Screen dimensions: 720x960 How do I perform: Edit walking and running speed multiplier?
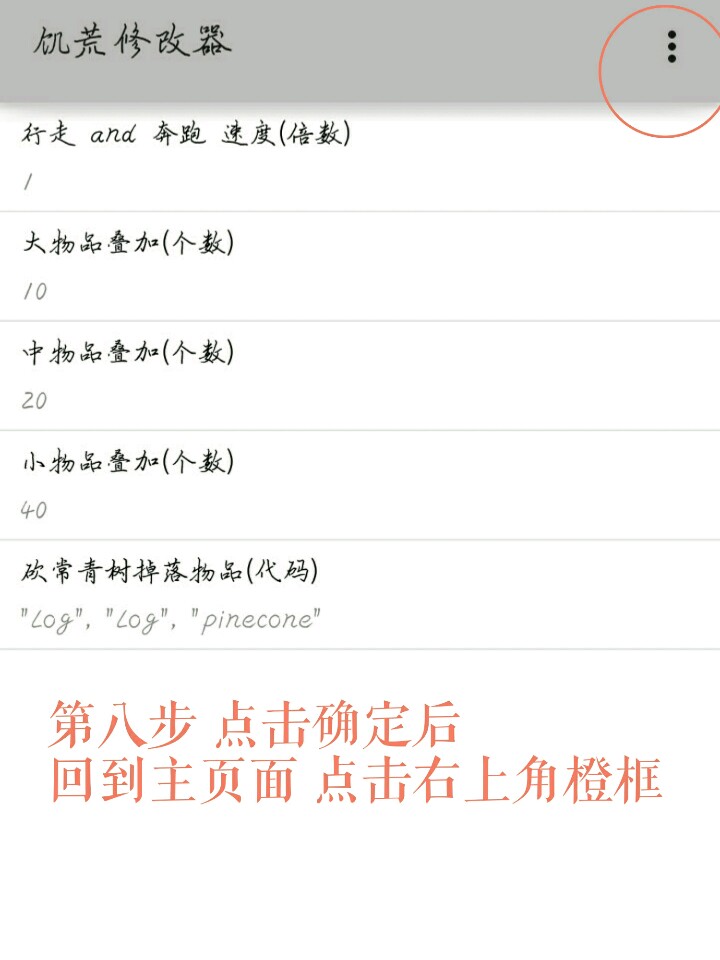pyautogui.click(x=360, y=157)
